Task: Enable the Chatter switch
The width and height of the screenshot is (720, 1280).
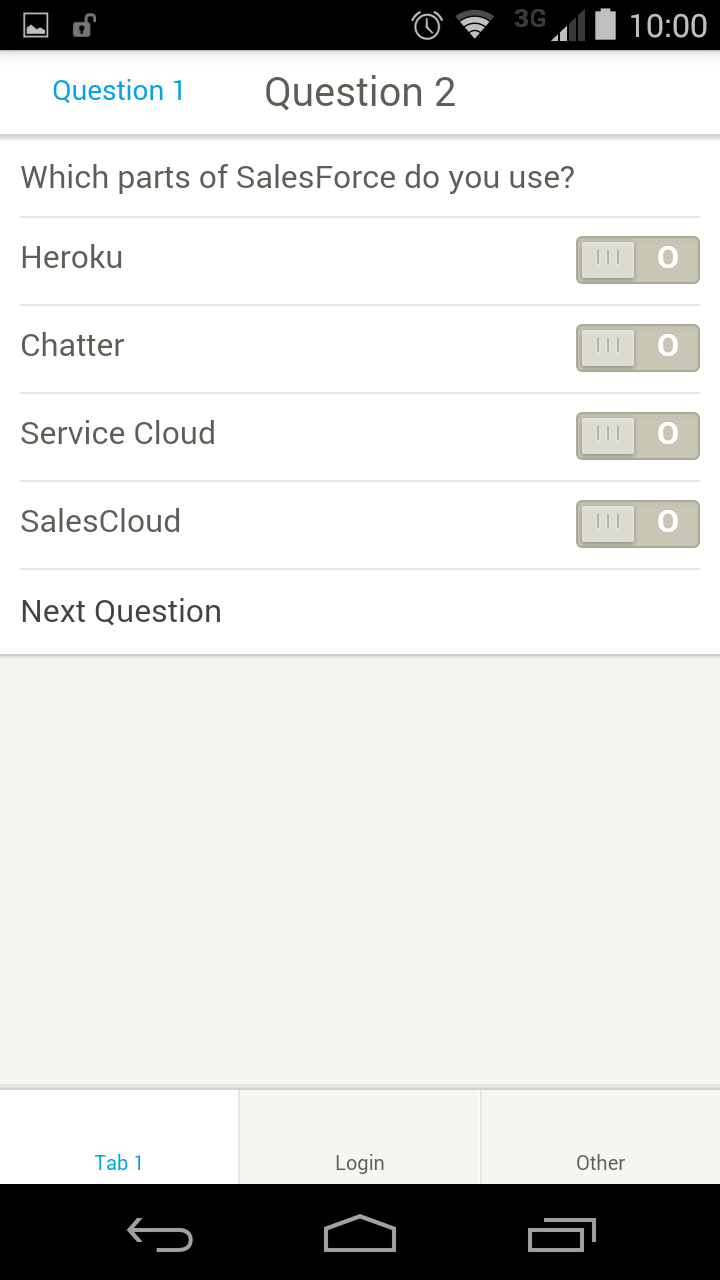Action: (x=637, y=348)
